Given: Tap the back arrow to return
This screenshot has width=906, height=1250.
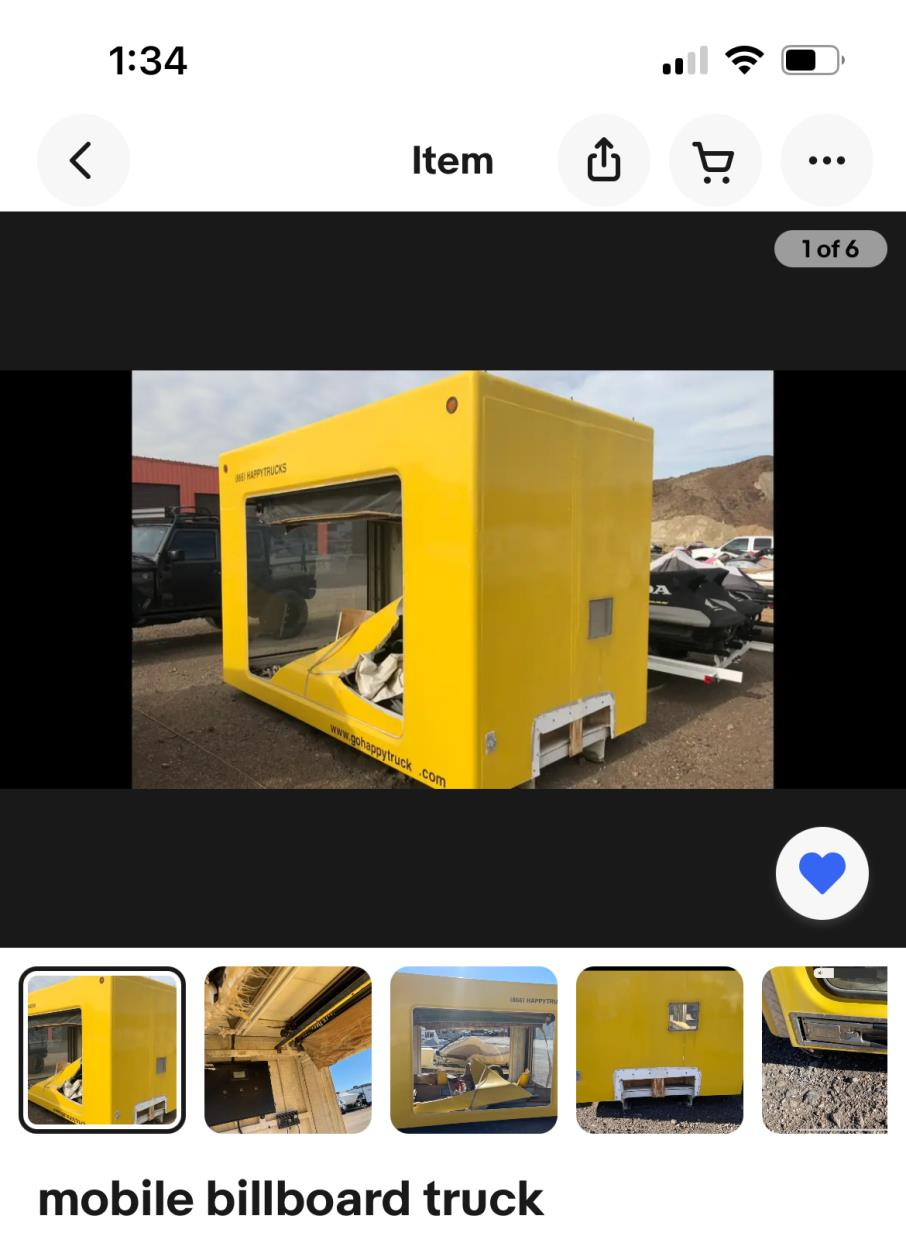Looking at the screenshot, I should (83, 160).
